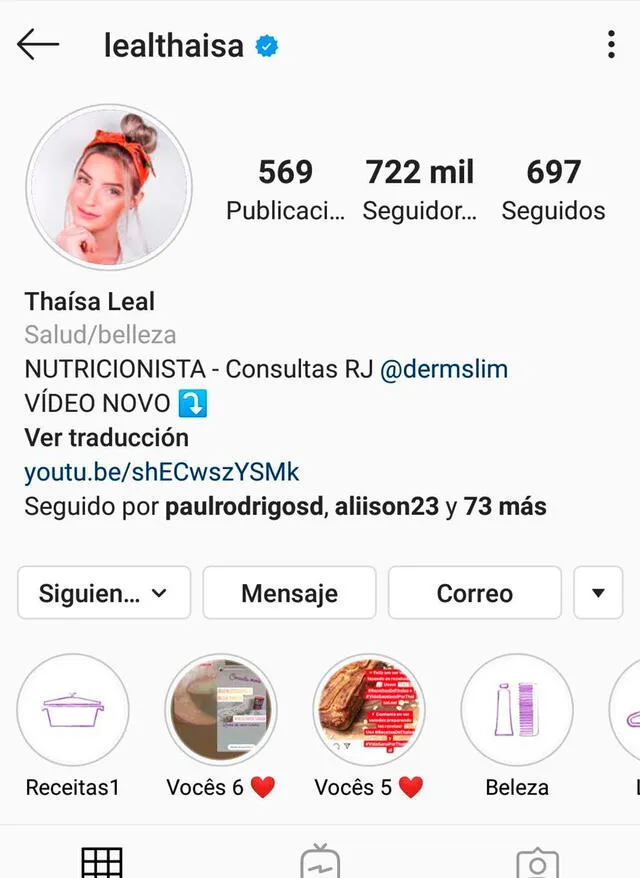Show the 697 Seguidos accounts
Image resolution: width=640 pixels, height=878 pixels.
pos(553,190)
